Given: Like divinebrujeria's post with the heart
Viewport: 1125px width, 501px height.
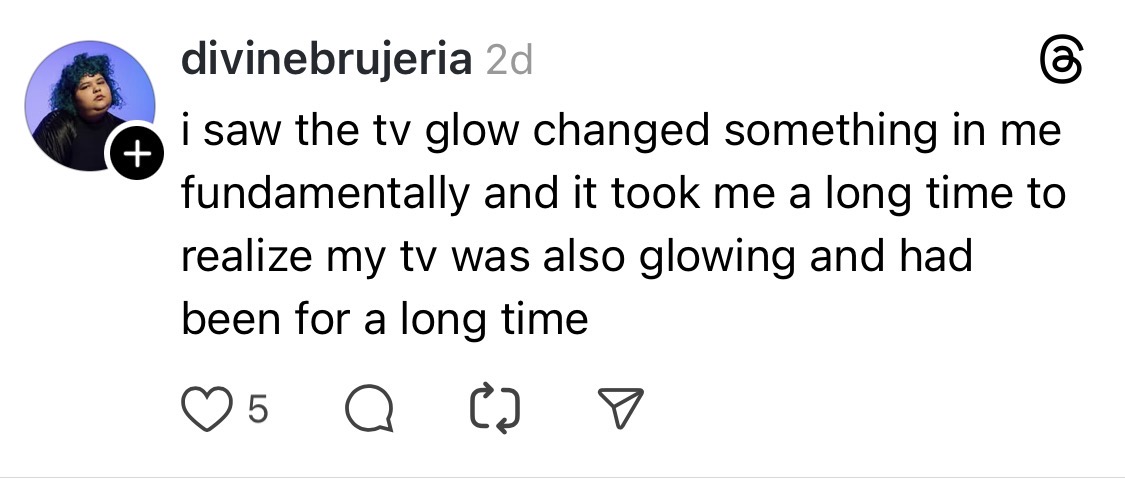Looking at the screenshot, I should [207, 408].
